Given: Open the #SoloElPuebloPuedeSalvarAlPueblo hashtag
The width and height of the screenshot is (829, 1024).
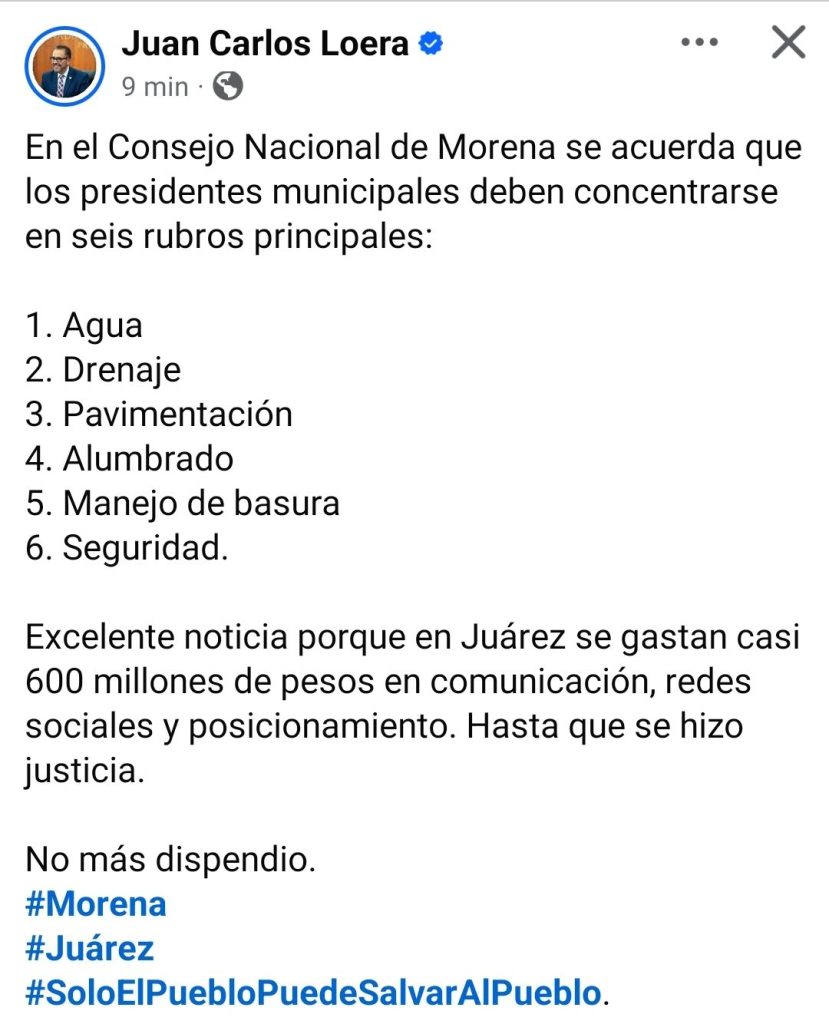Looking at the screenshot, I should tap(314, 993).
